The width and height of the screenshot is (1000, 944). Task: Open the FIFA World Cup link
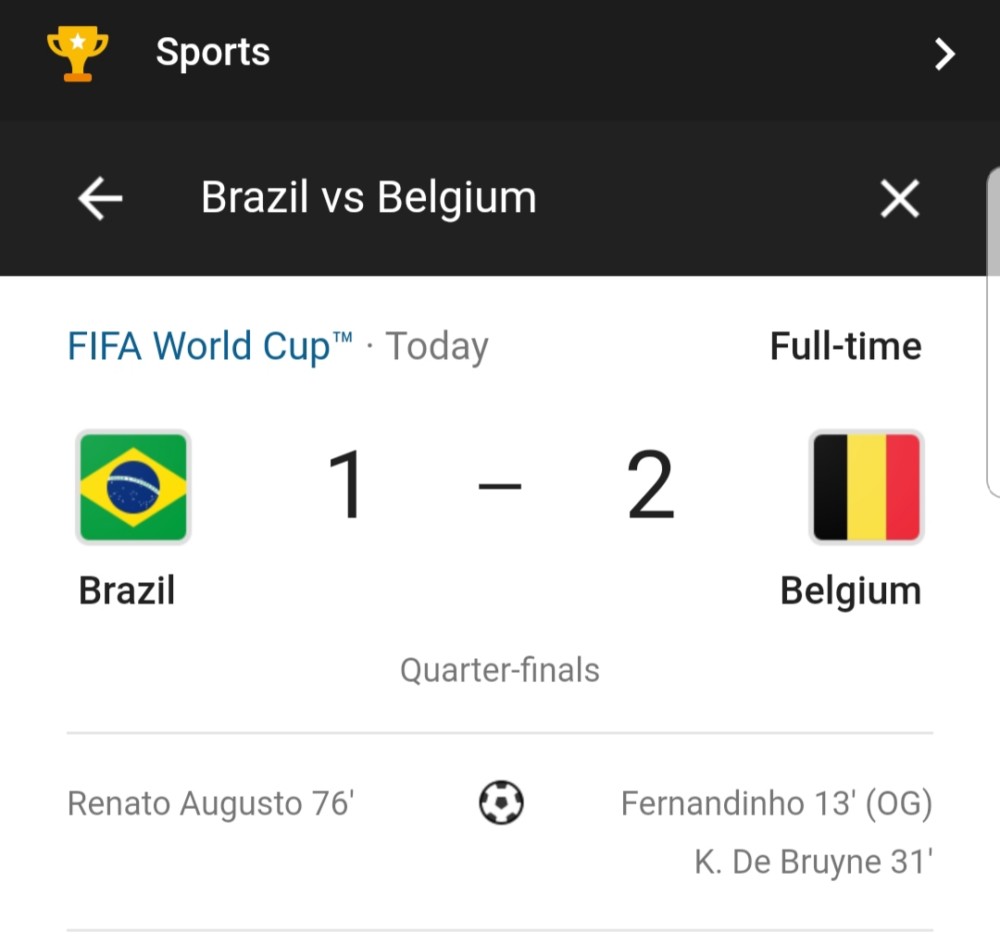[x=210, y=347]
